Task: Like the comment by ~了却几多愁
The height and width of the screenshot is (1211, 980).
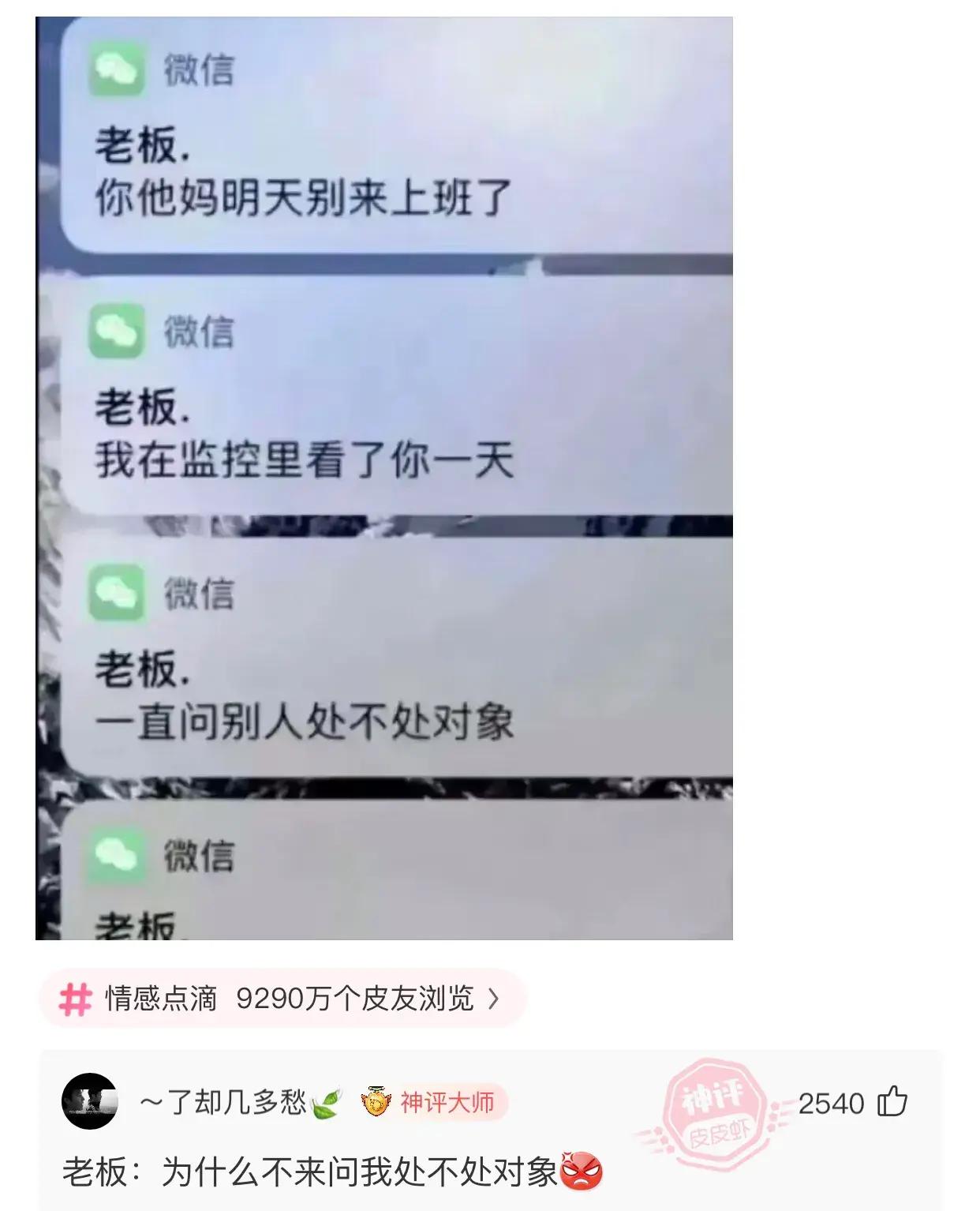Action: click(x=892, y=1101)
